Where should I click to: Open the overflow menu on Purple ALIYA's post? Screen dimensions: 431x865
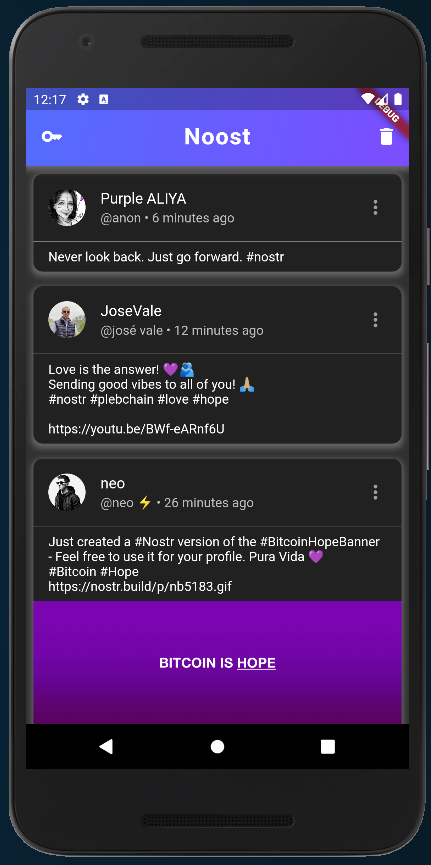tap(375, 208)
